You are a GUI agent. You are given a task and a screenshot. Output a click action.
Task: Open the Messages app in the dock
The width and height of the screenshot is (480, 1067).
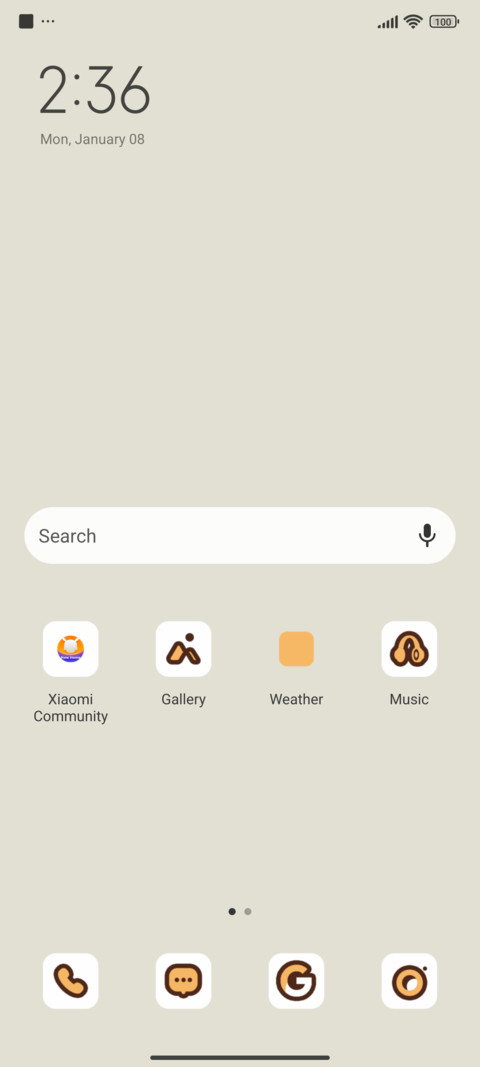coord(183,981)
